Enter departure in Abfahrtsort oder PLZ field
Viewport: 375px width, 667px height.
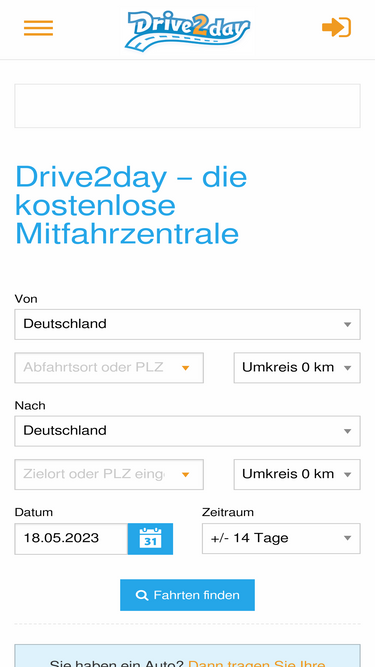(109, 368)
